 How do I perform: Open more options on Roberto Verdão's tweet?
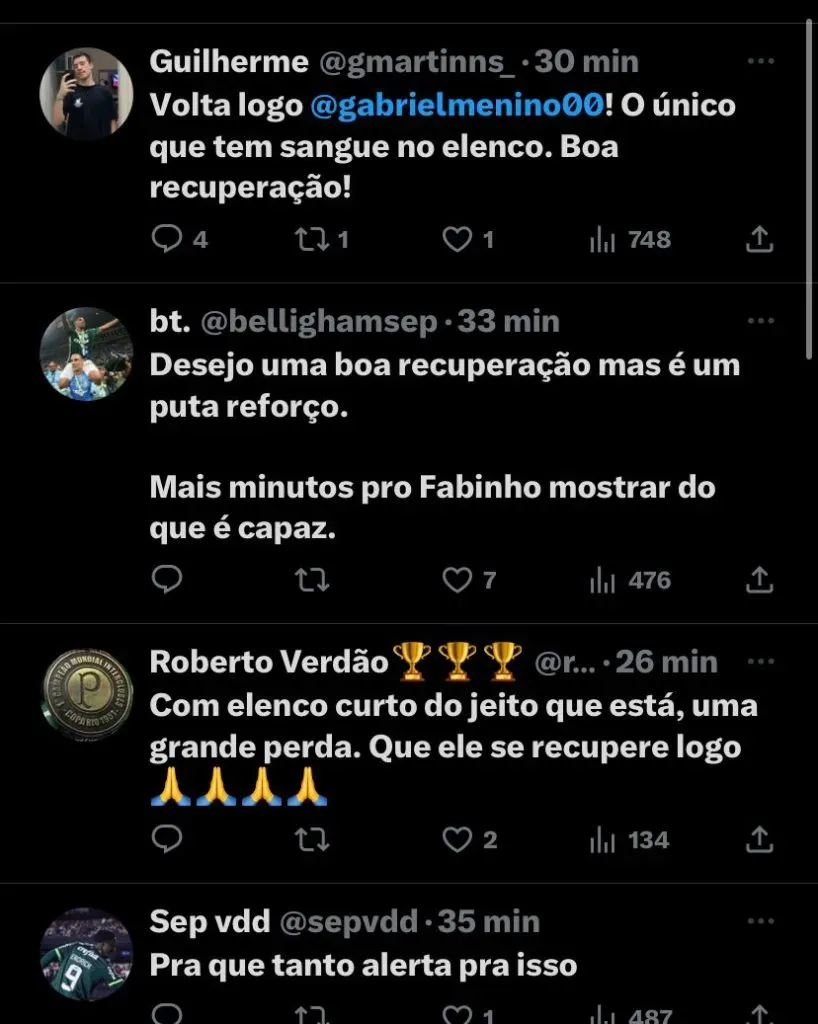[x=761, y=661]
